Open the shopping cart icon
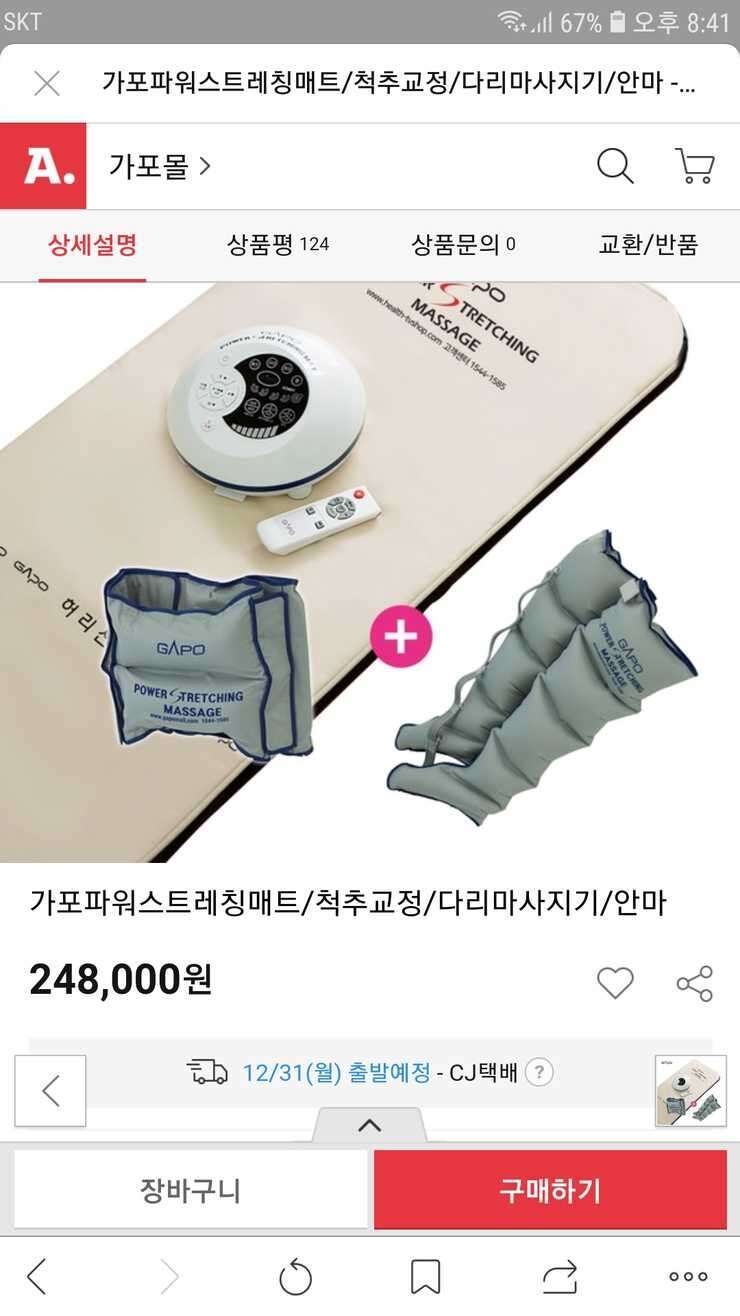 pyautogui.click(x=694, y=166)
